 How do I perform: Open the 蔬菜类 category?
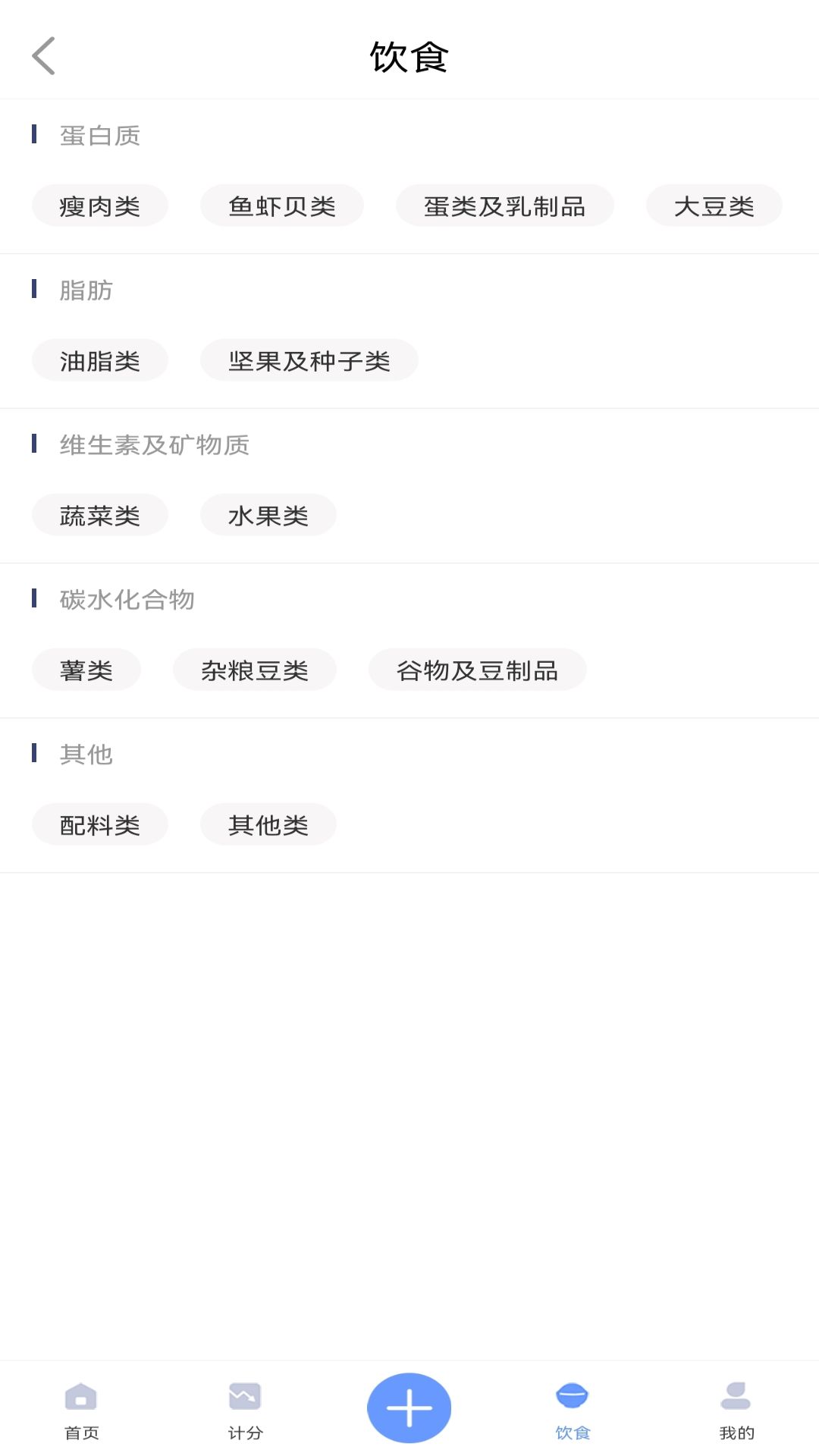point(100,515)
